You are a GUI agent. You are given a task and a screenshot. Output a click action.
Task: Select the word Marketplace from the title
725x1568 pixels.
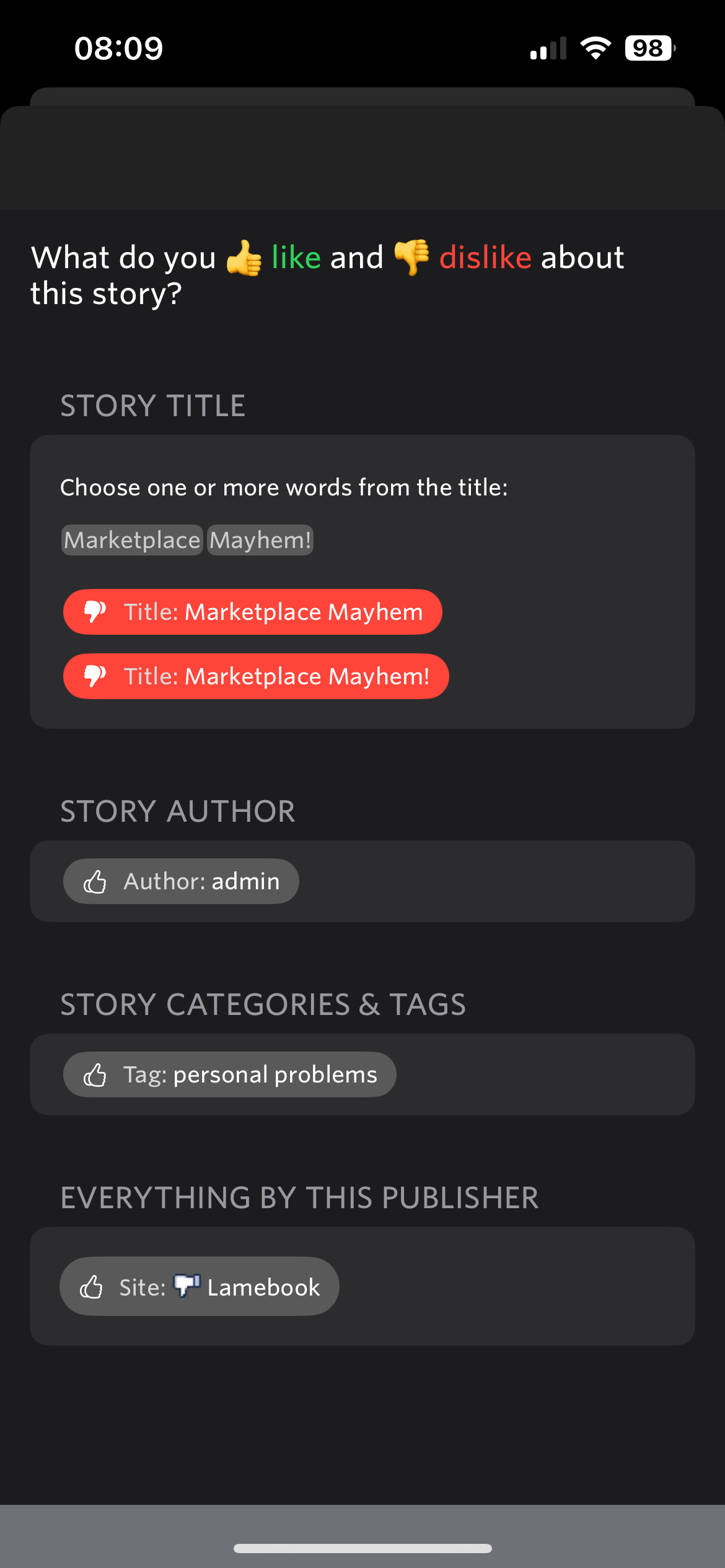pos(132,540)
